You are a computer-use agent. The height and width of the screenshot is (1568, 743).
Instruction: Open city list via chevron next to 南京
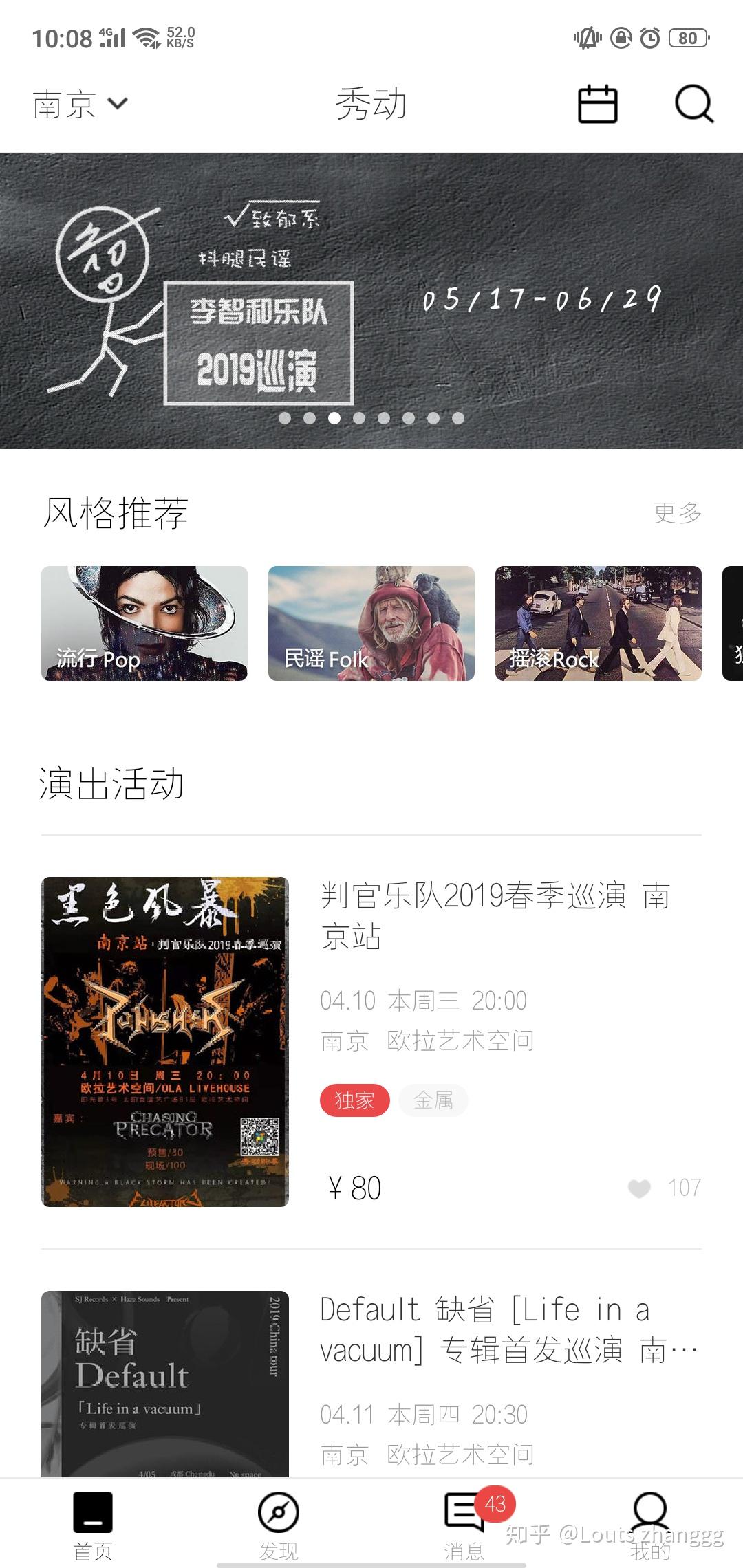pyautogui.click(x=116, y=103)
